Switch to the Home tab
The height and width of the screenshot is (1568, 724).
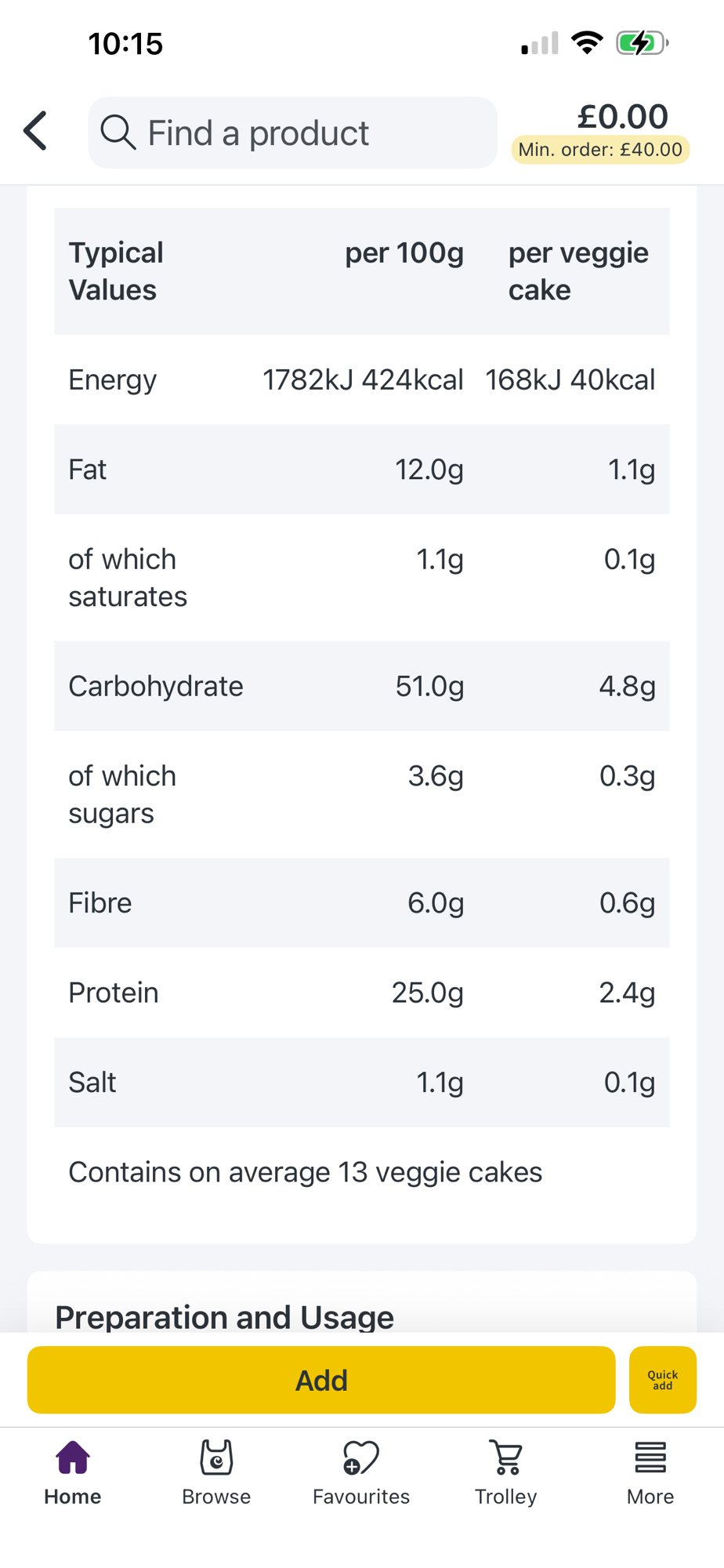coord(72,1472)
